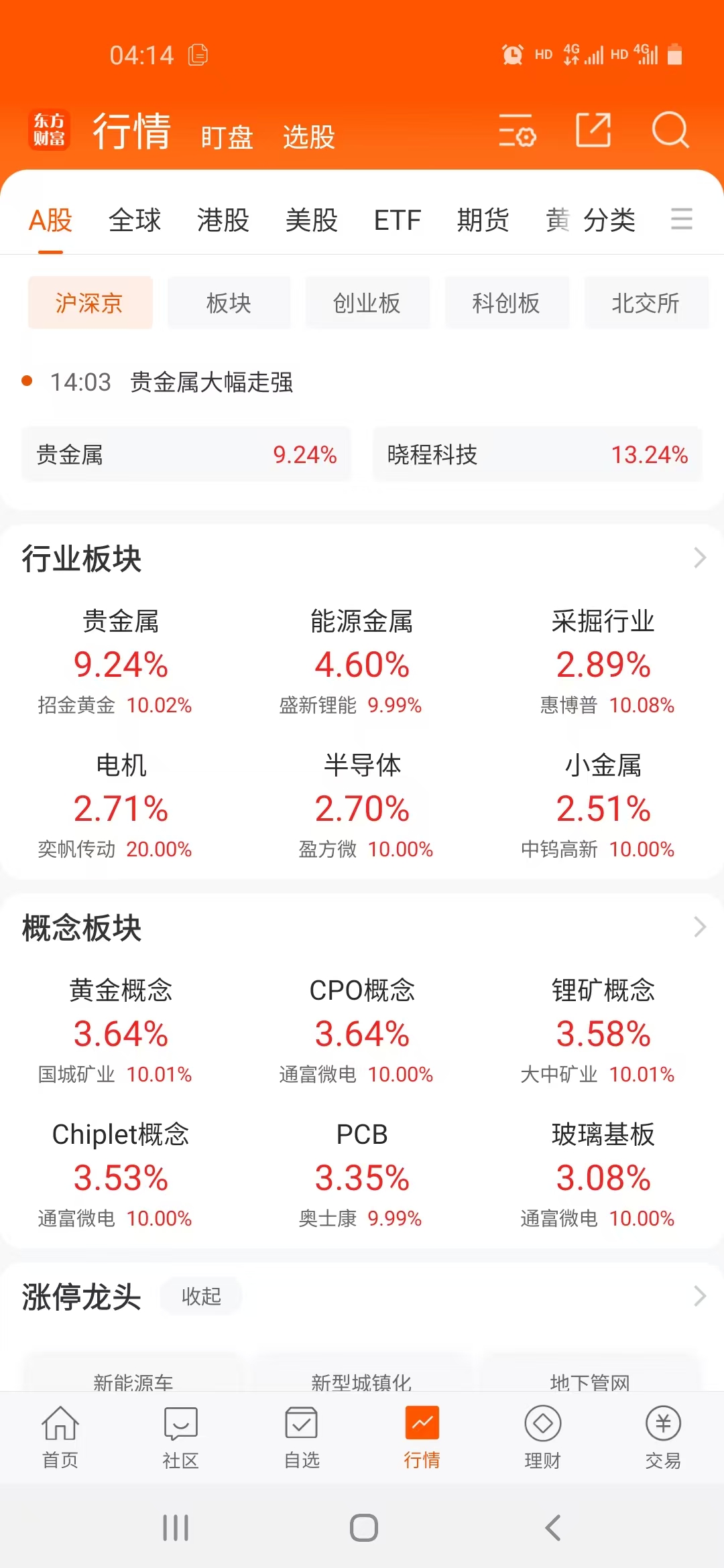Open the search magnifier icon
The image size is (724, 1568).
(670, 129)
